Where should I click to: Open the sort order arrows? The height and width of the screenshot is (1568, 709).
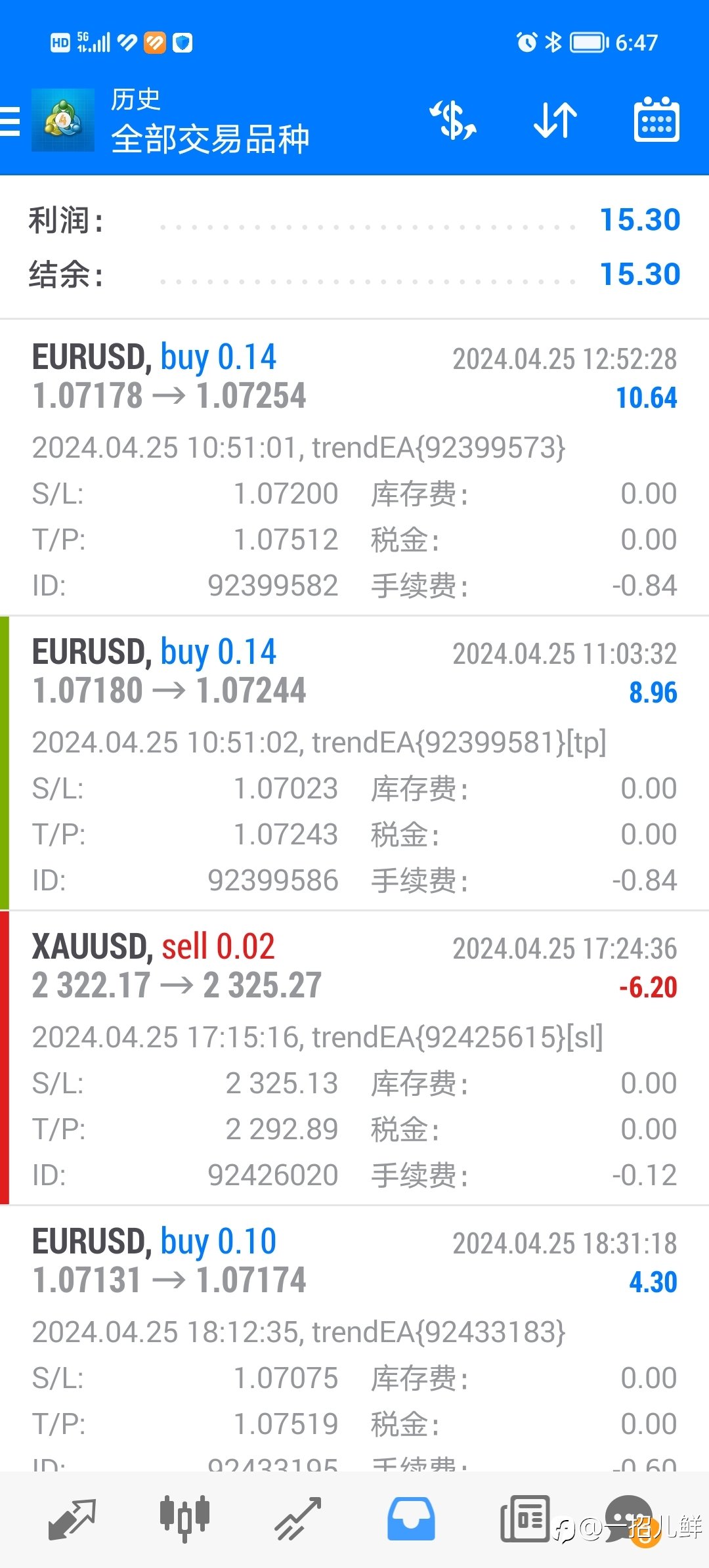555,120
